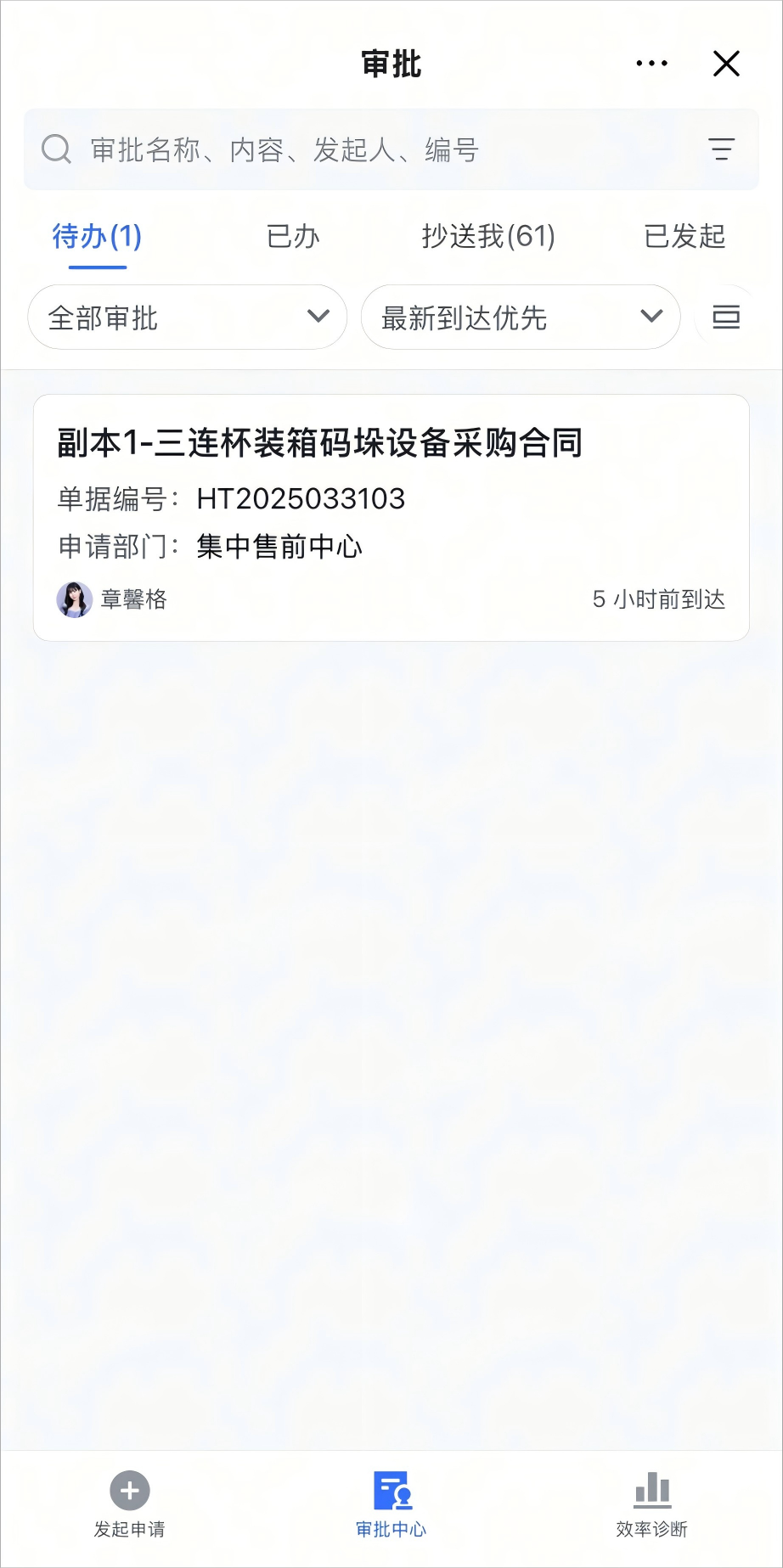Close the 审批 page
Viewport: 783px width, 1568px height.
[726, 64]
